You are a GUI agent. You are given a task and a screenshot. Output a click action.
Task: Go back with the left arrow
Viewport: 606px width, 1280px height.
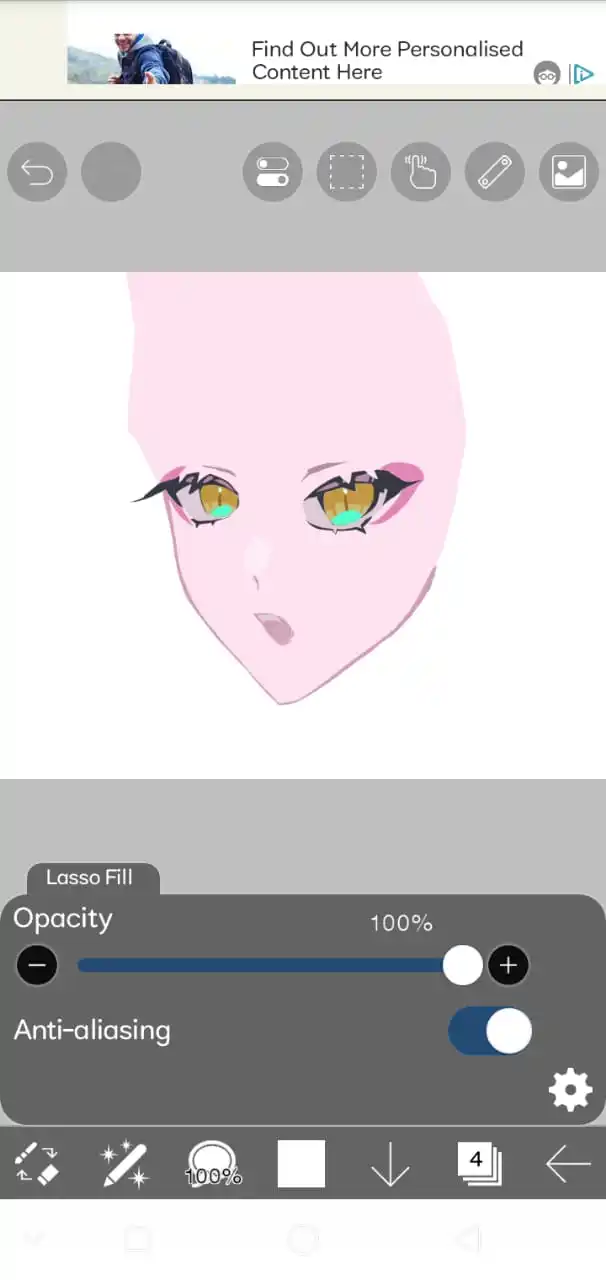coord(567,1165)
